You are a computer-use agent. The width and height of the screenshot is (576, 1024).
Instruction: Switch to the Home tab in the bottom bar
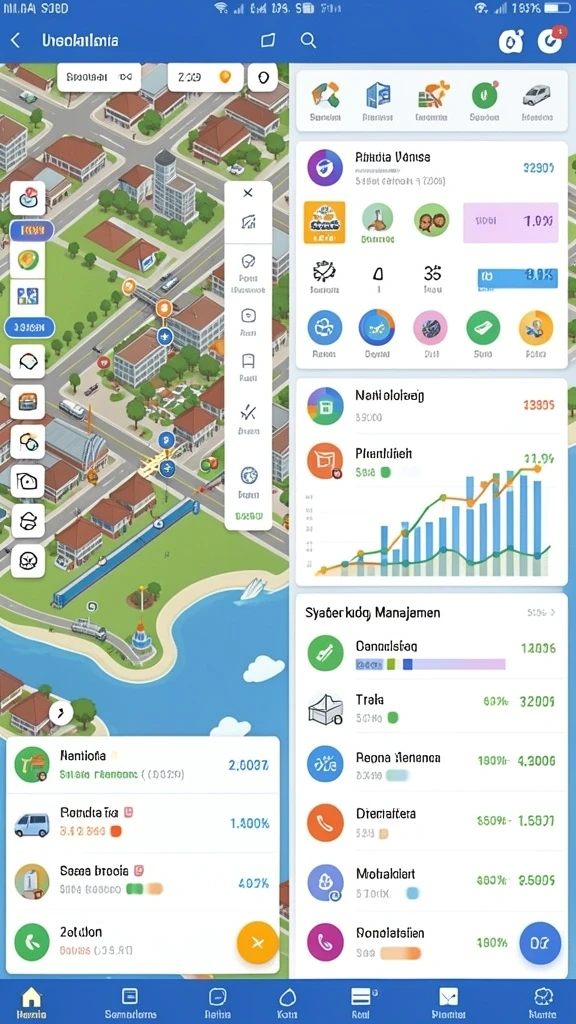[31, 1003]
